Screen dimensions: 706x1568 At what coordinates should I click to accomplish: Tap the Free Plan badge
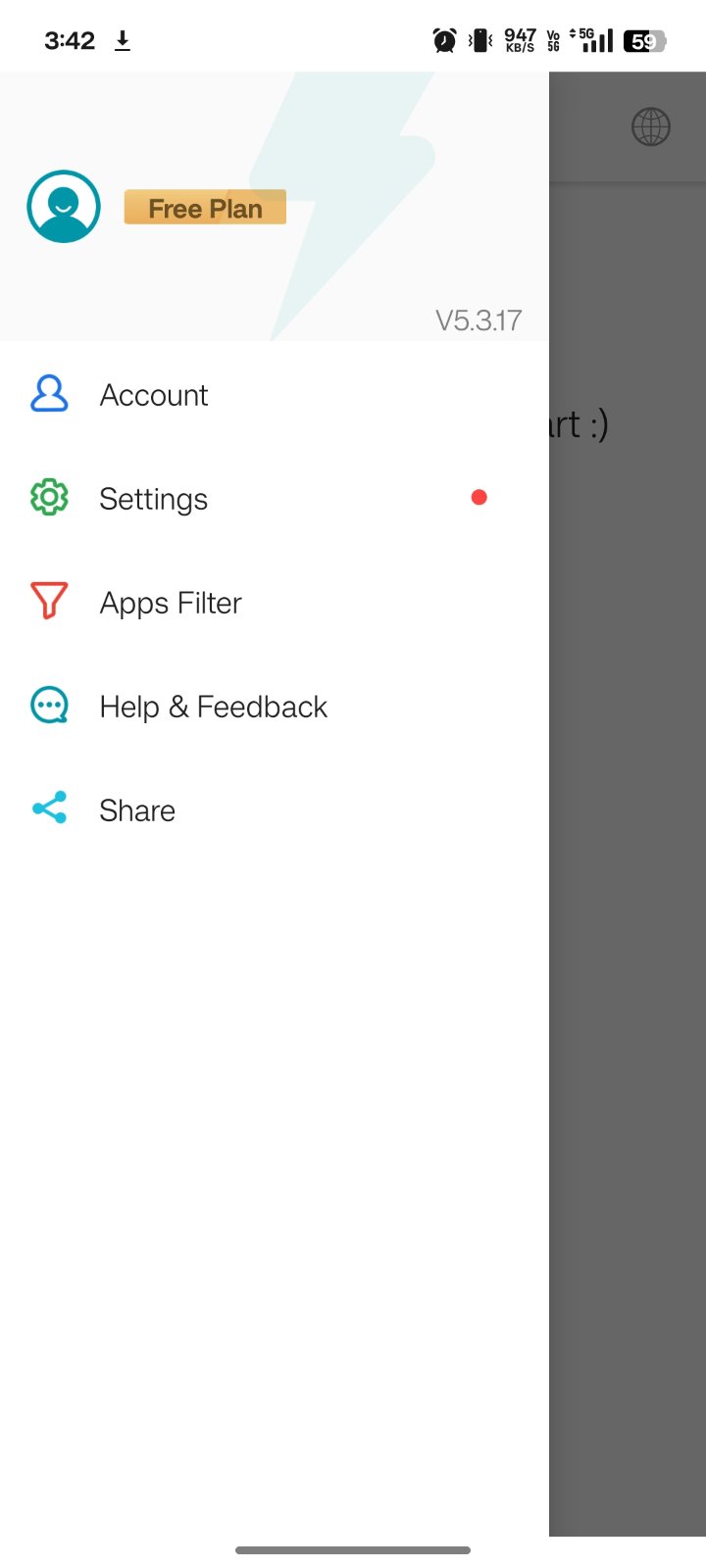tap(205, 208)
